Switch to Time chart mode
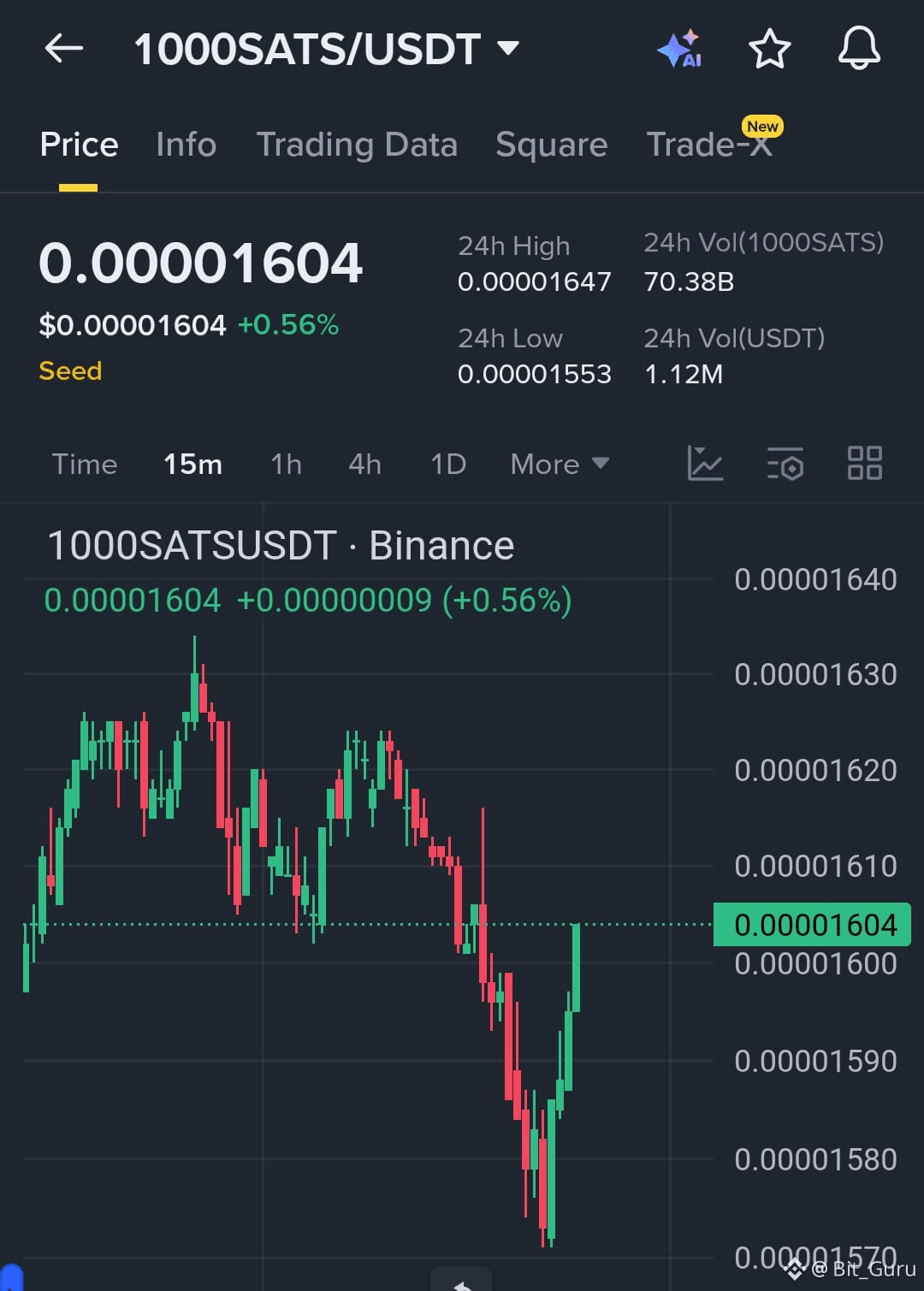 click(85, 463)
